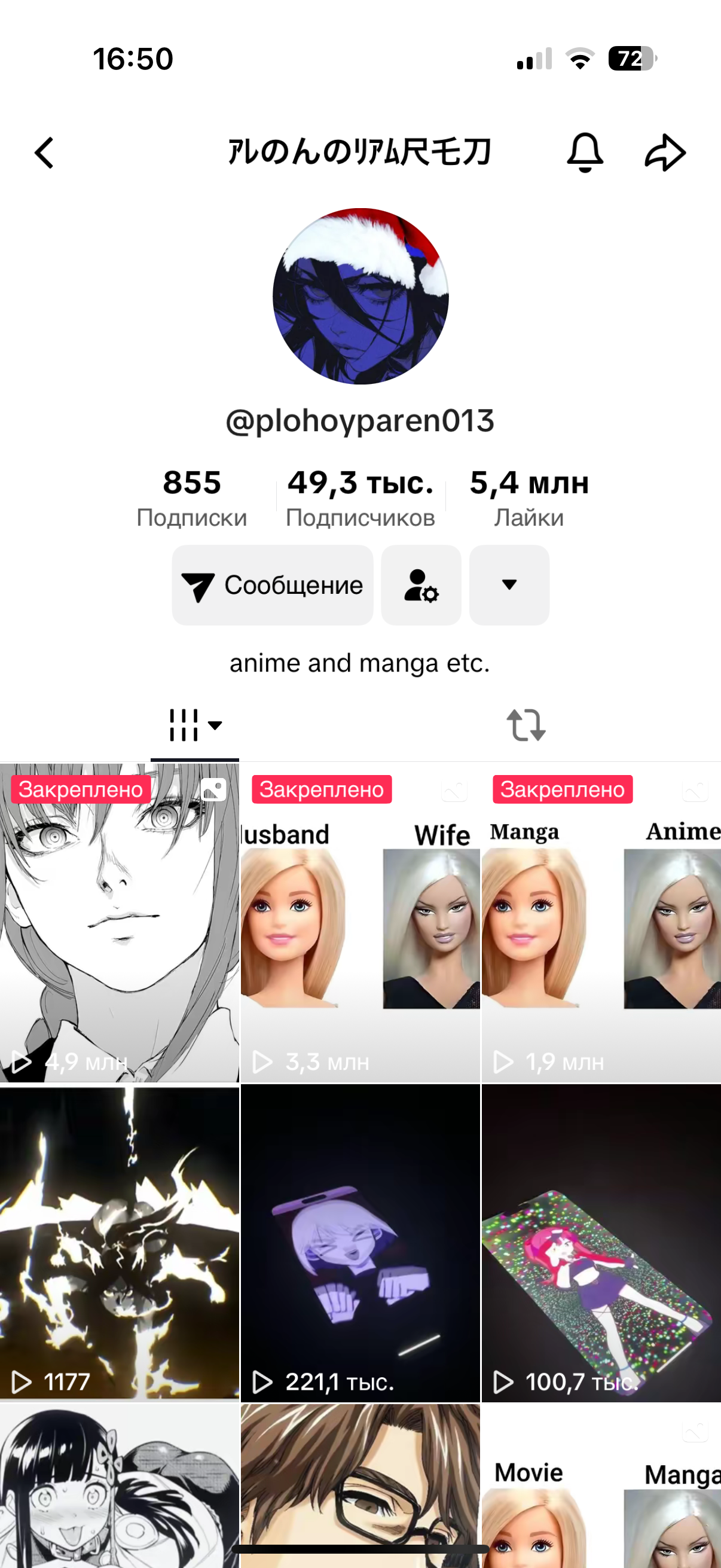Open the 855 Подписки list
The height and width of the screenshot is (1568, 721).
(x=192, y=498)
